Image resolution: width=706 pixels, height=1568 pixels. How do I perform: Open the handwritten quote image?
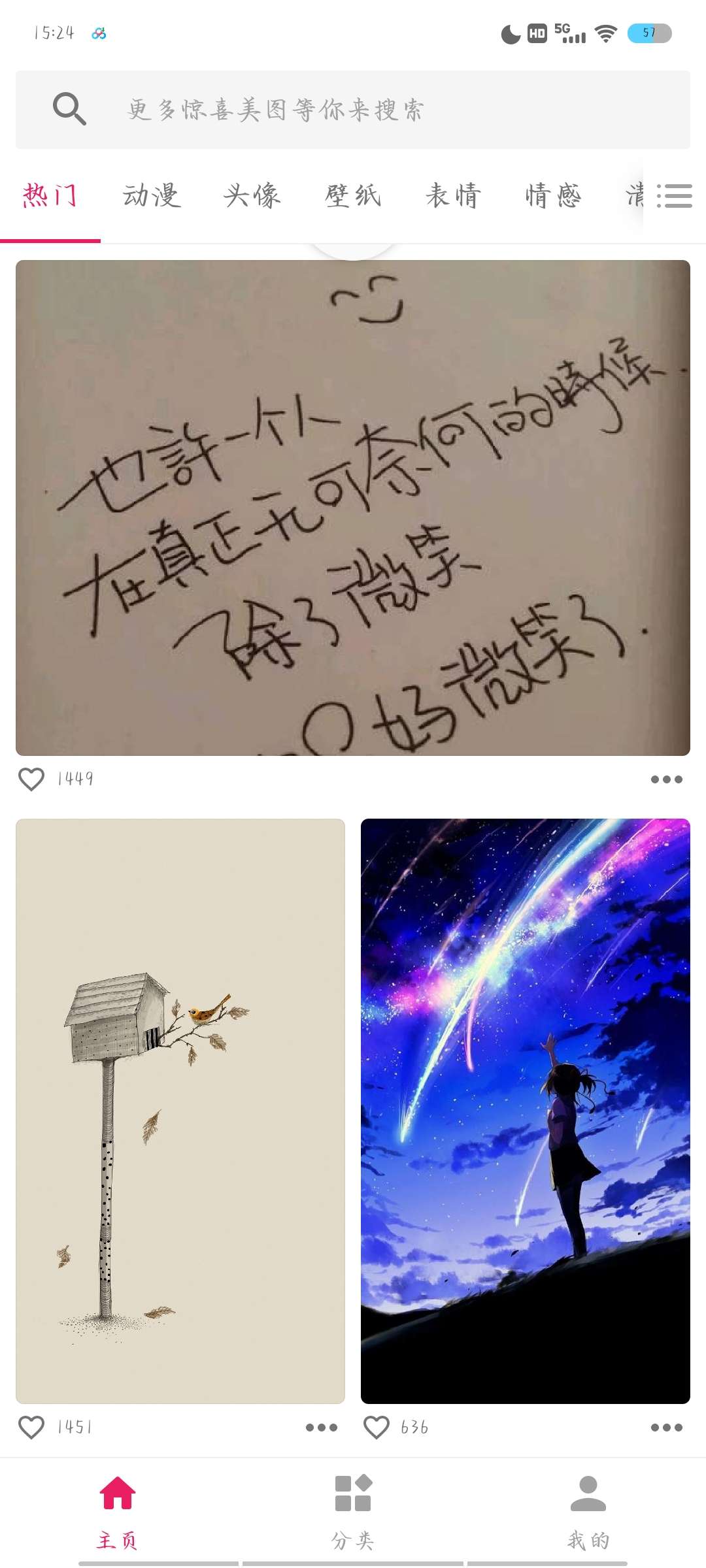click(x=353, y=508)
